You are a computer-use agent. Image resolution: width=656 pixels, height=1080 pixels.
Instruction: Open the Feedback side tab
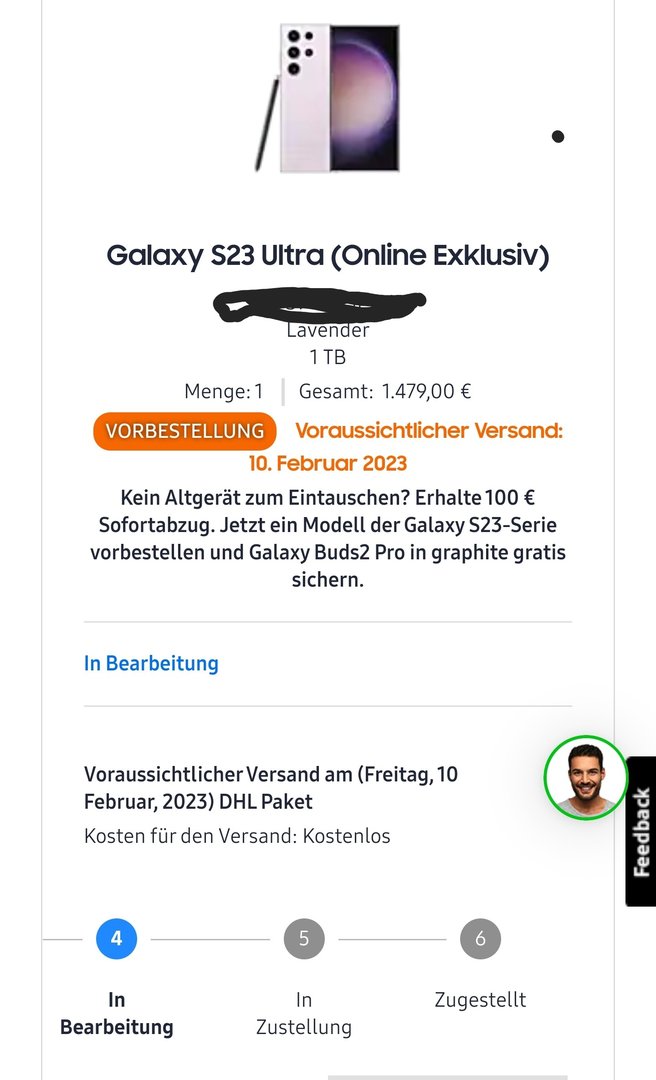click(x=641, y=831)
